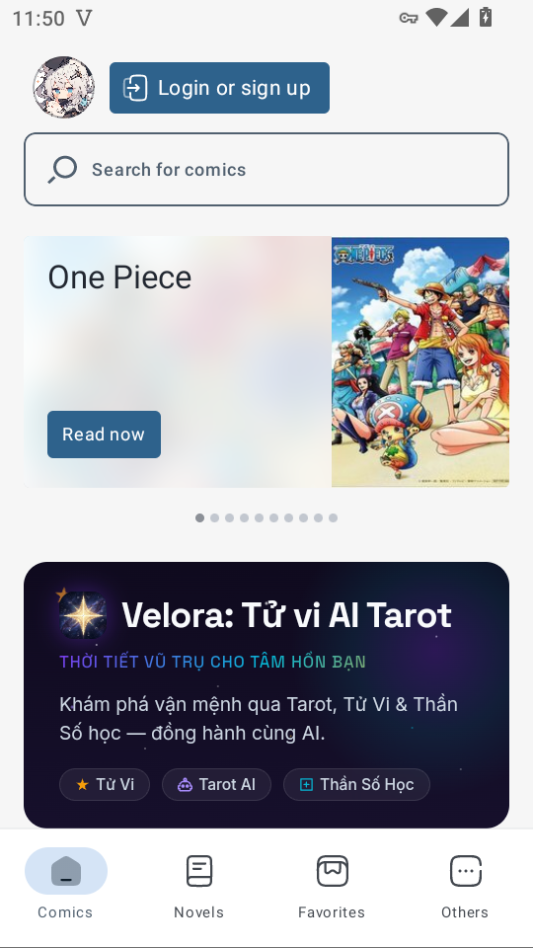Open the profile avatar picture
The width and height of the screenshot is (533, 948).
point(63,87)
